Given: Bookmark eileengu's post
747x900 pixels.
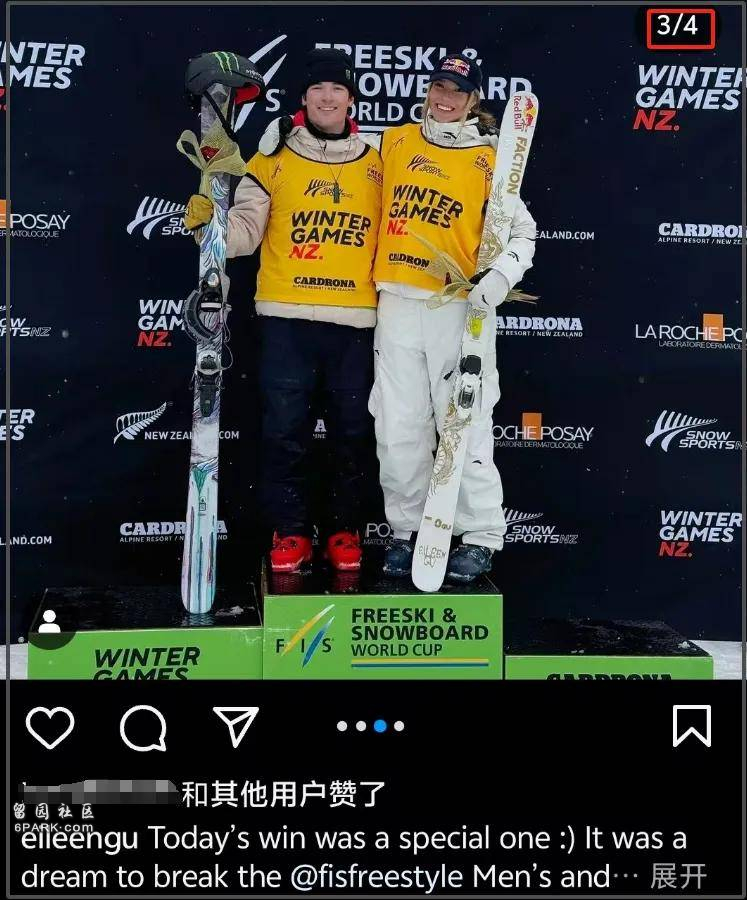Looking at the screenshot, I should point(691,726).
